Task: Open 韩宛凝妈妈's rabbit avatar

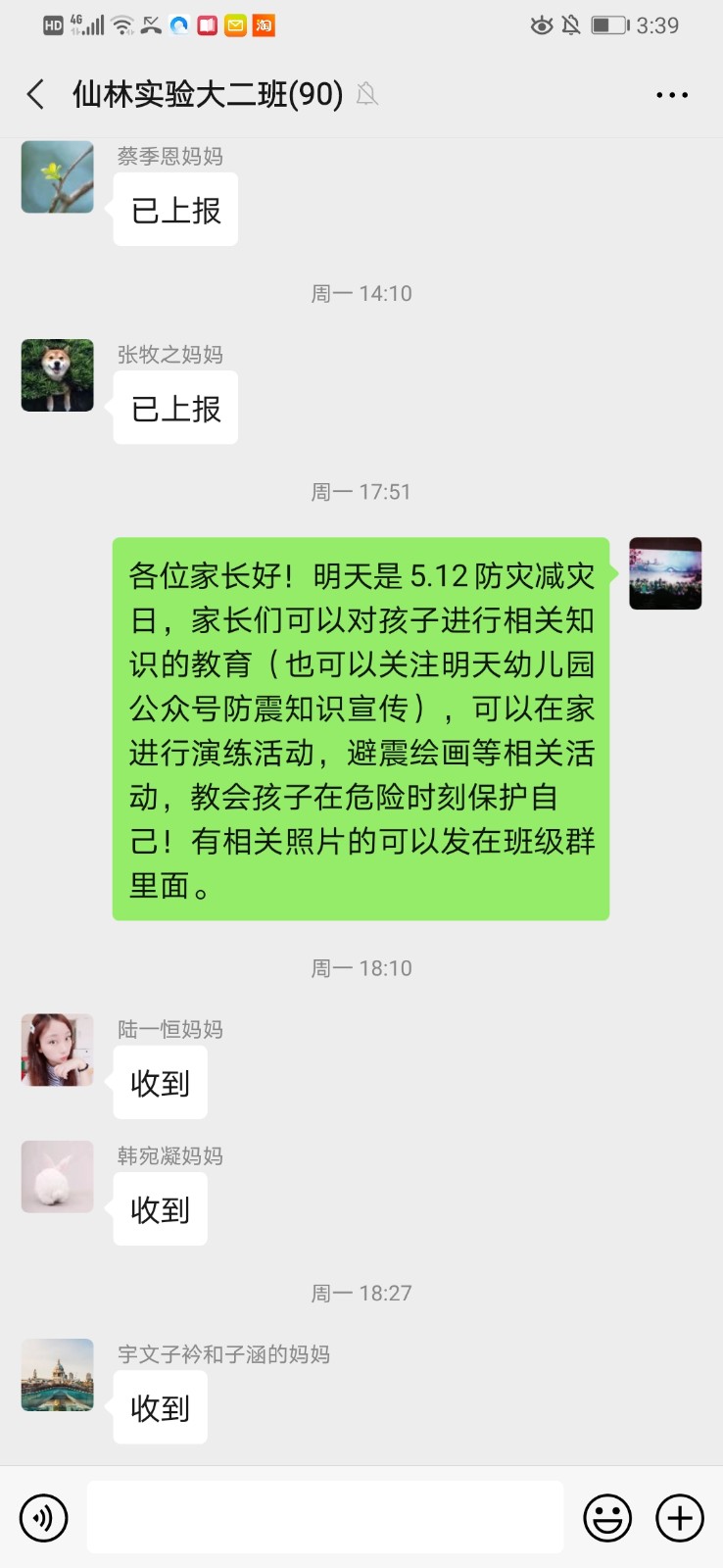Action: point(58,1177)
